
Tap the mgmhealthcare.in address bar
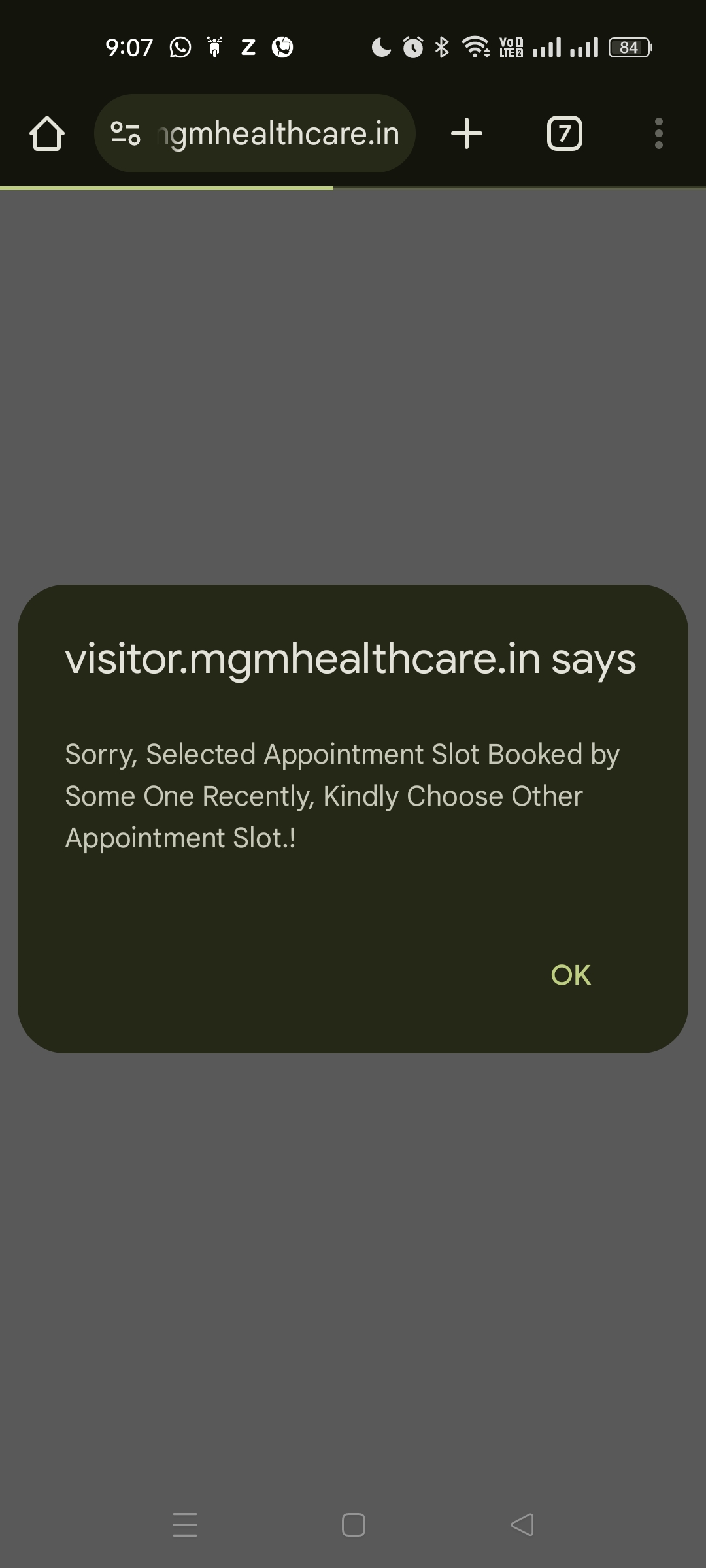255,133
